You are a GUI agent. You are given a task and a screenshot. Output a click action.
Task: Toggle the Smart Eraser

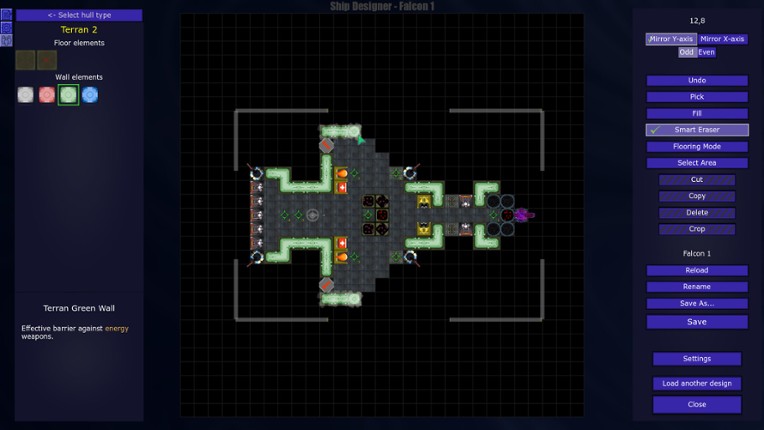(x=697, y=130)
